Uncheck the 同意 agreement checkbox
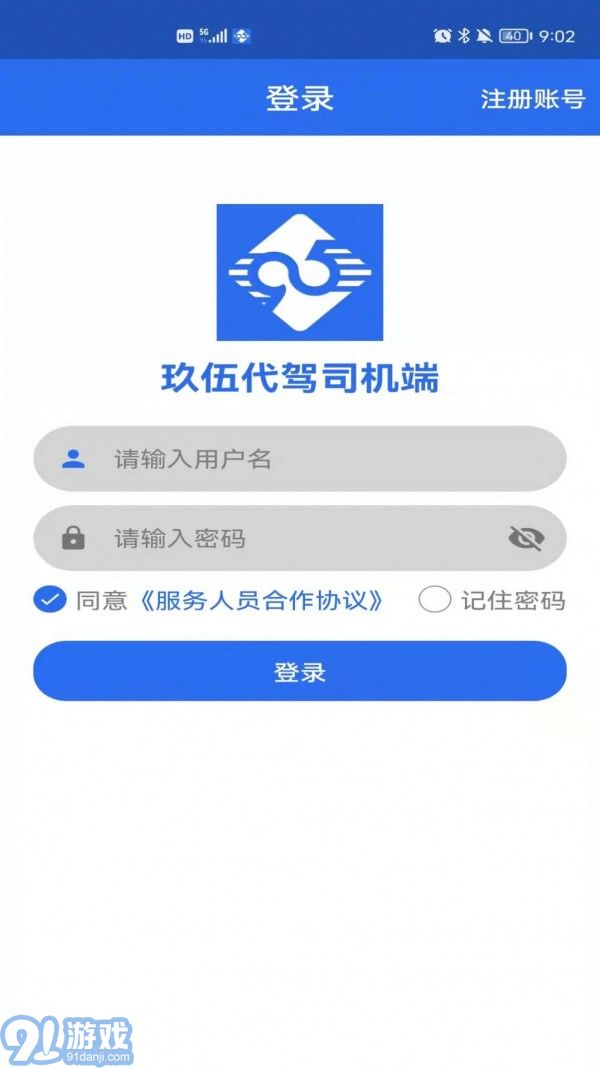 pyautogui.click(x=50, y=600)
